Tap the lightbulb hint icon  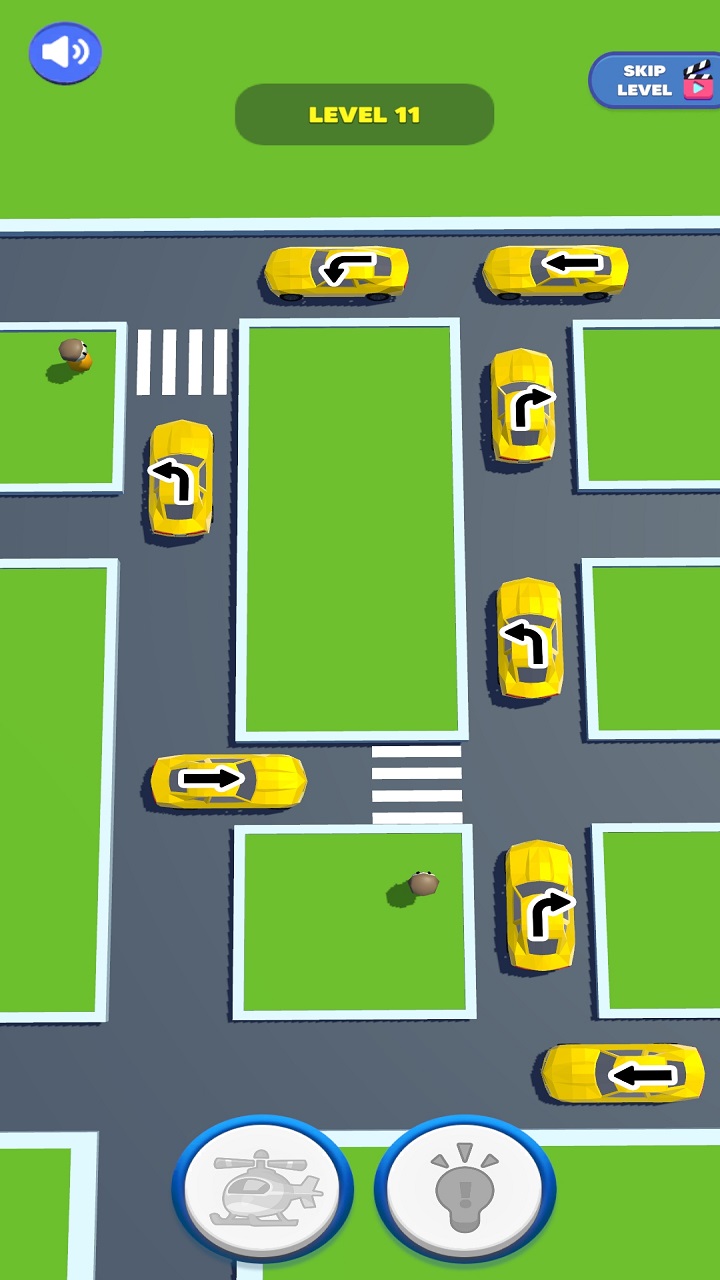(x=463, y=1188)
